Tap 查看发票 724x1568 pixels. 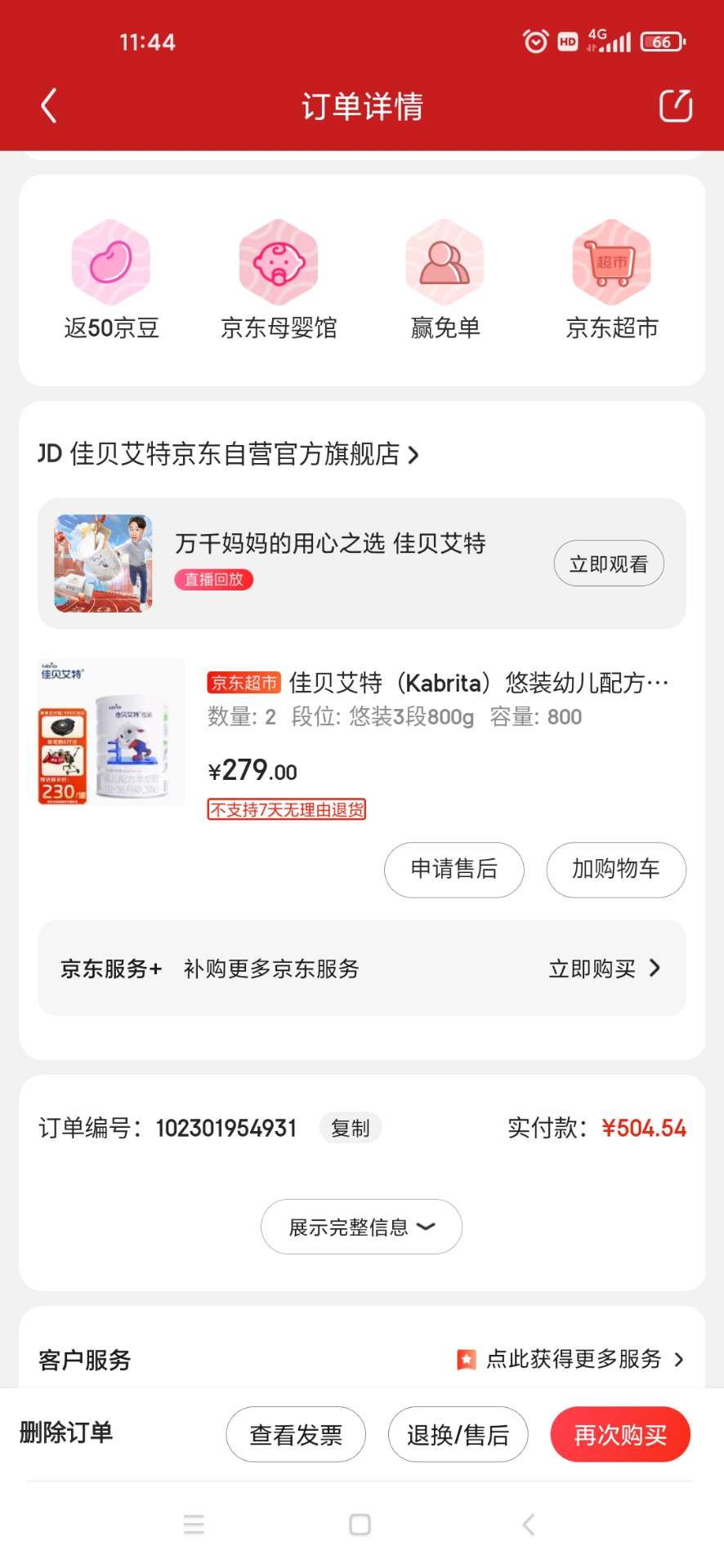(x=296, y=1434)
